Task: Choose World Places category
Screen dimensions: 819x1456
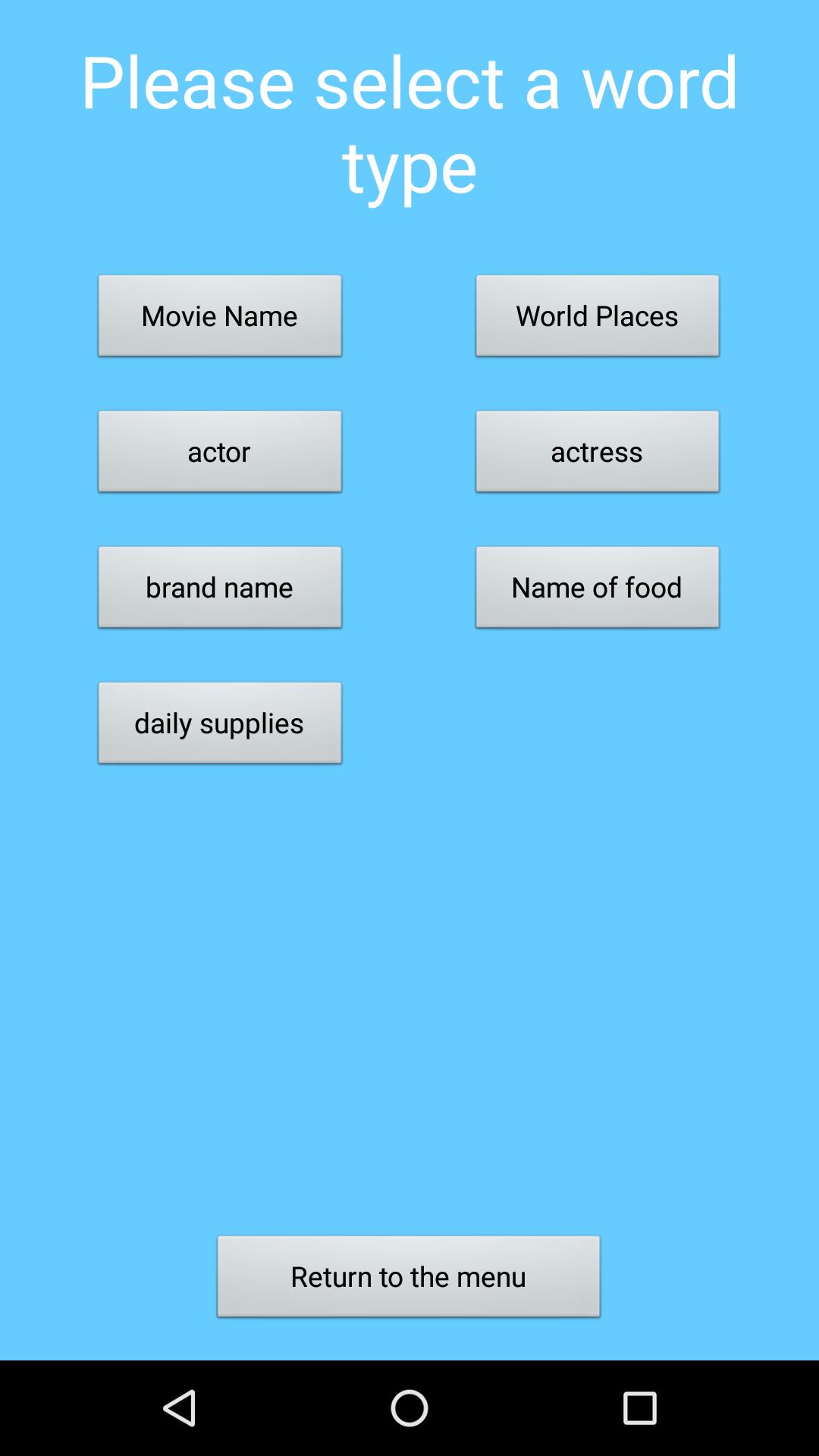Action: coord(597,315)
